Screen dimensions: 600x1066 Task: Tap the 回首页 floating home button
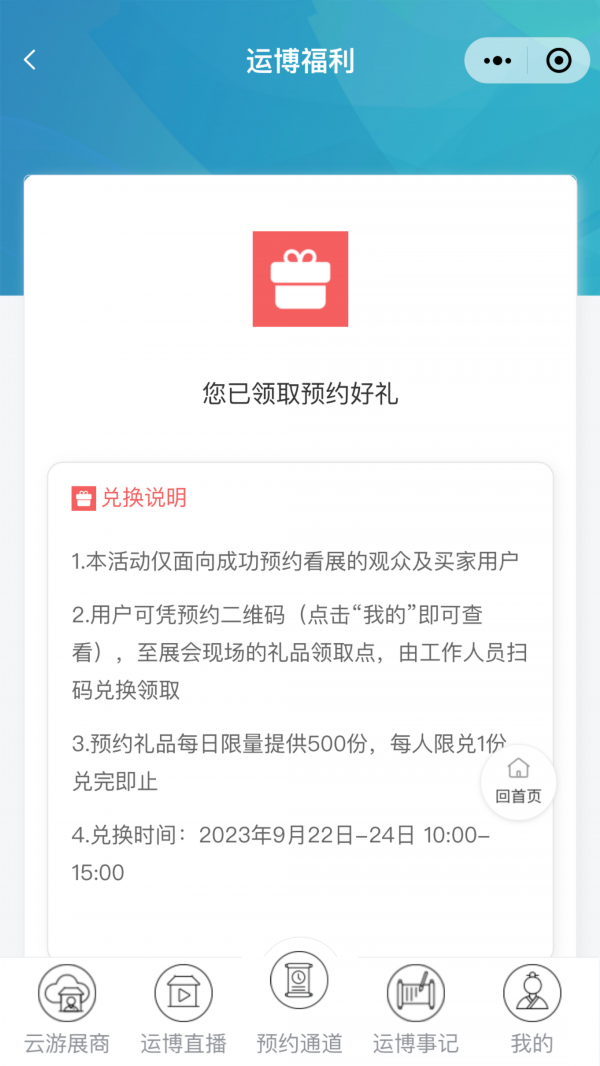(518, 783)
